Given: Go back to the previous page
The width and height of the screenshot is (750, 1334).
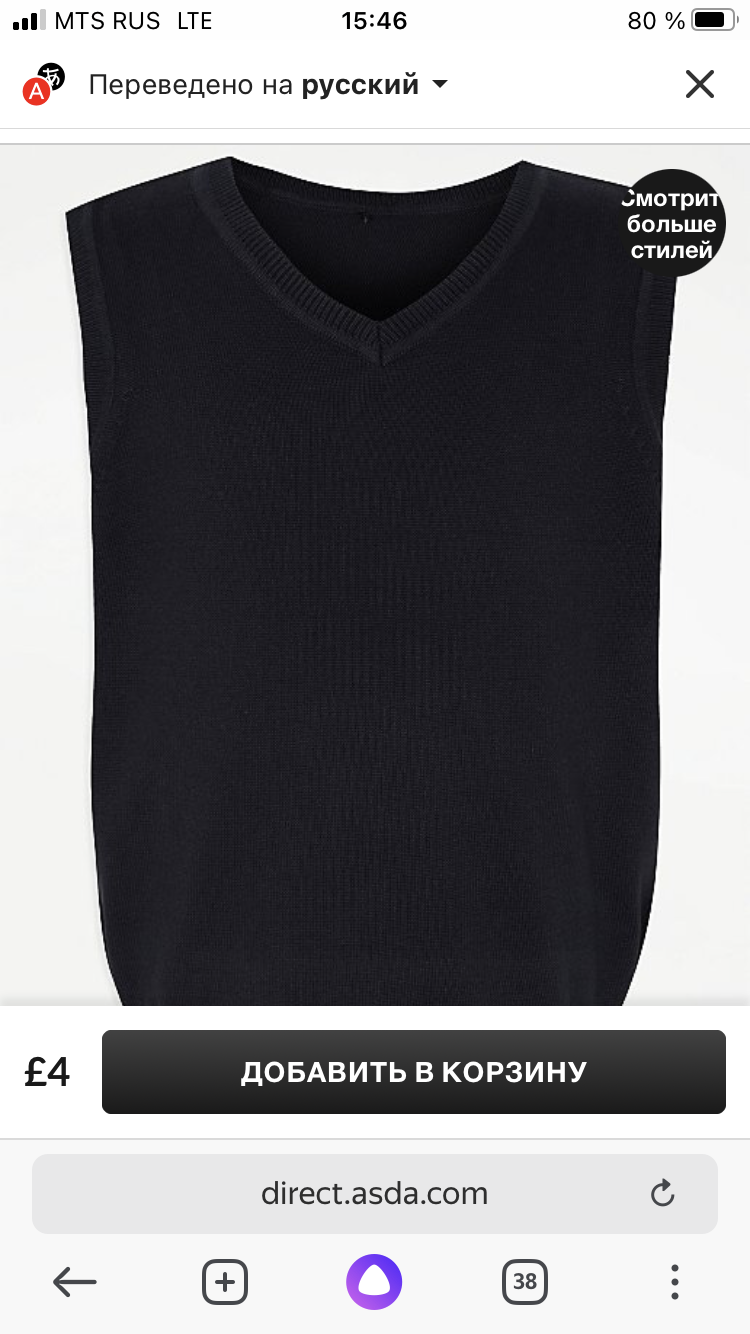Looking at the screenshot, I should [75, 1281].
